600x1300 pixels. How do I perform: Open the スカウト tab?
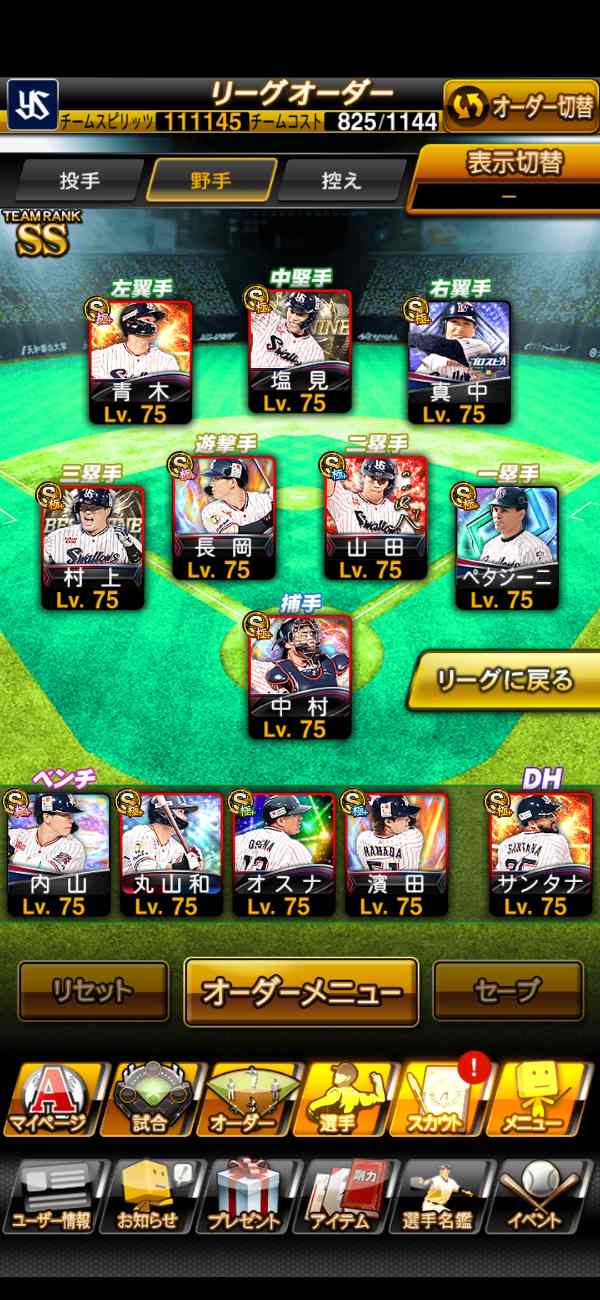[447, 1099]
